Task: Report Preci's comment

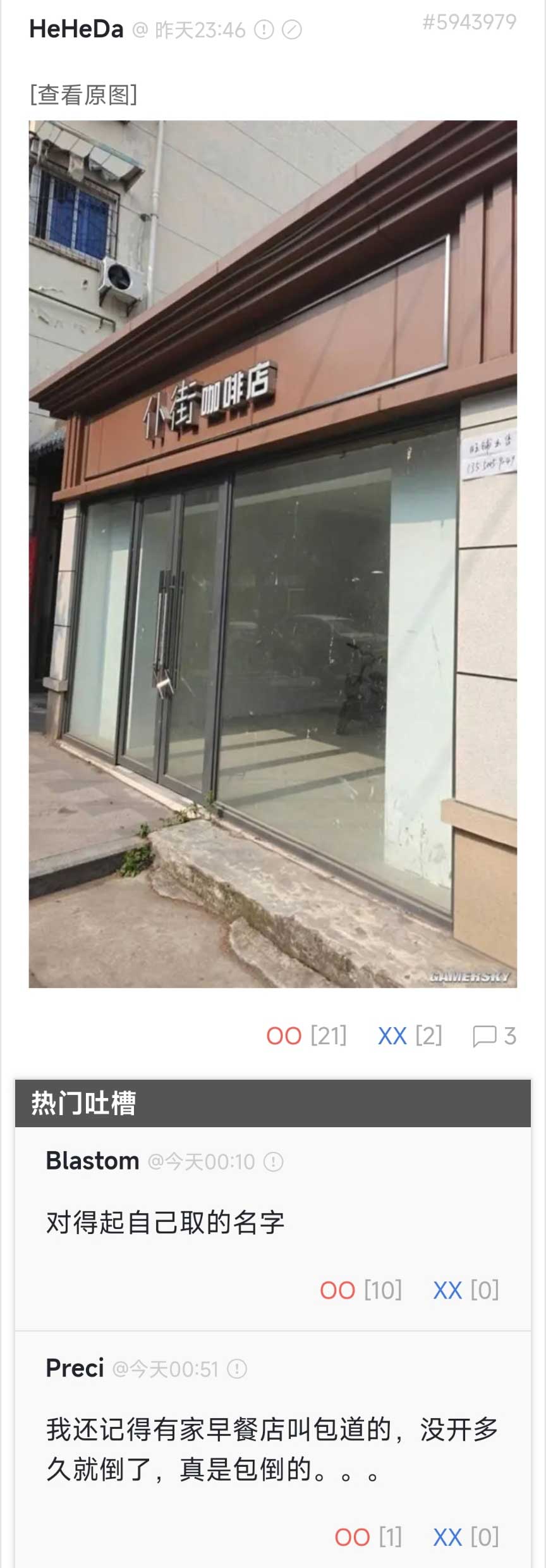Action: (237, 1369)
